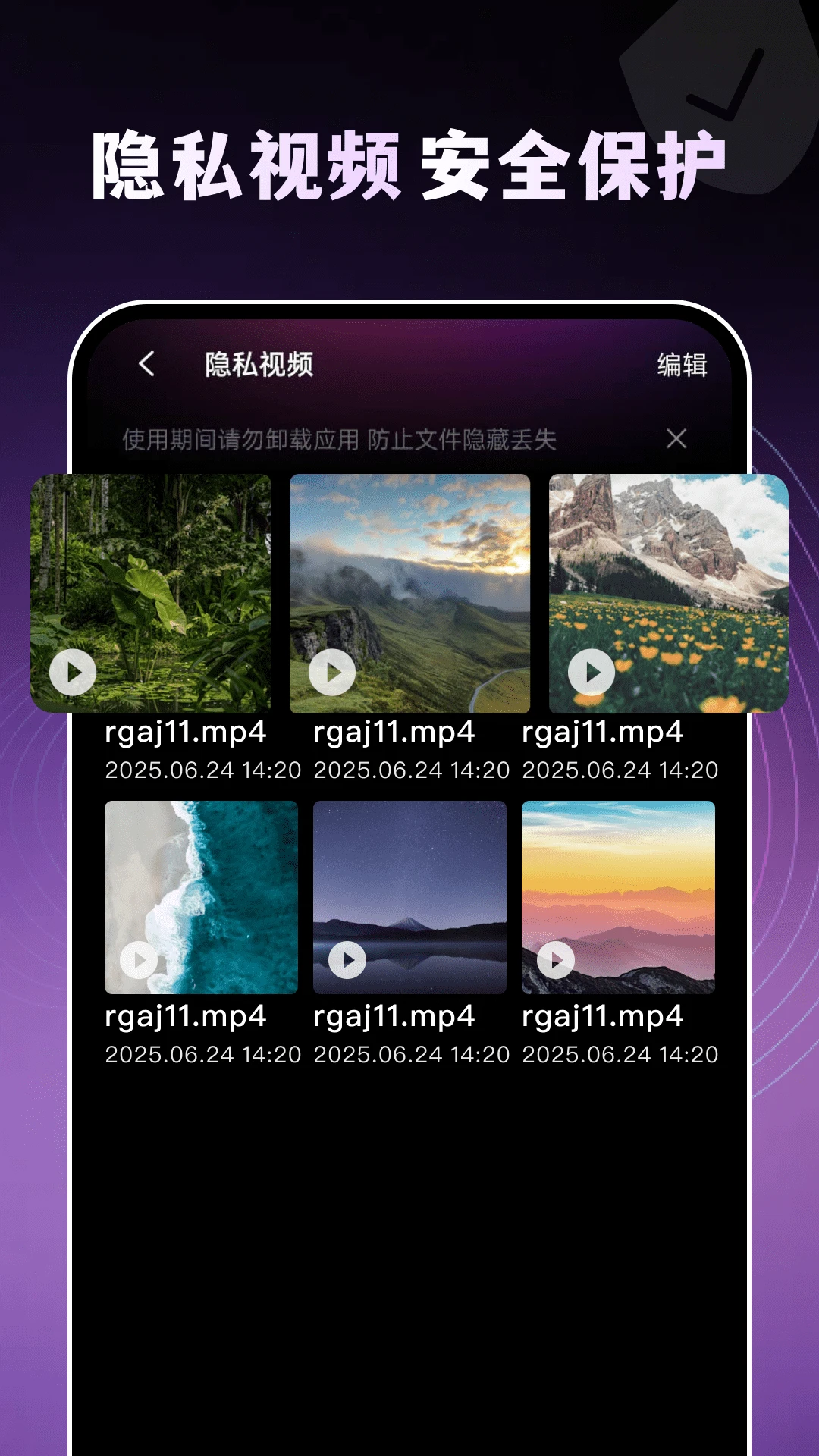Select the jungle video filename text

pos(185,733)
